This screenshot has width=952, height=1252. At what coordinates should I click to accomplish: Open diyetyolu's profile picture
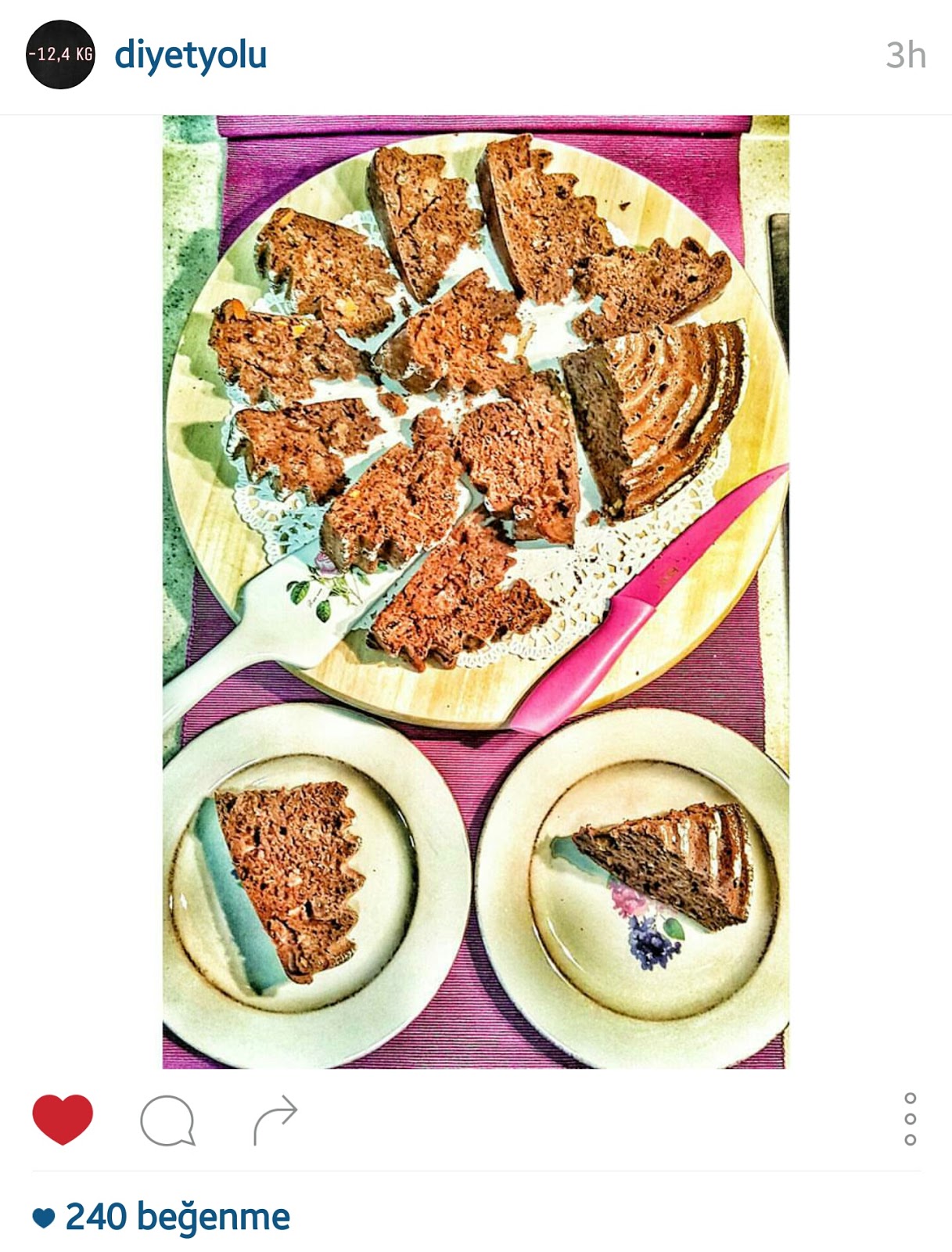[x=60, y=55]
